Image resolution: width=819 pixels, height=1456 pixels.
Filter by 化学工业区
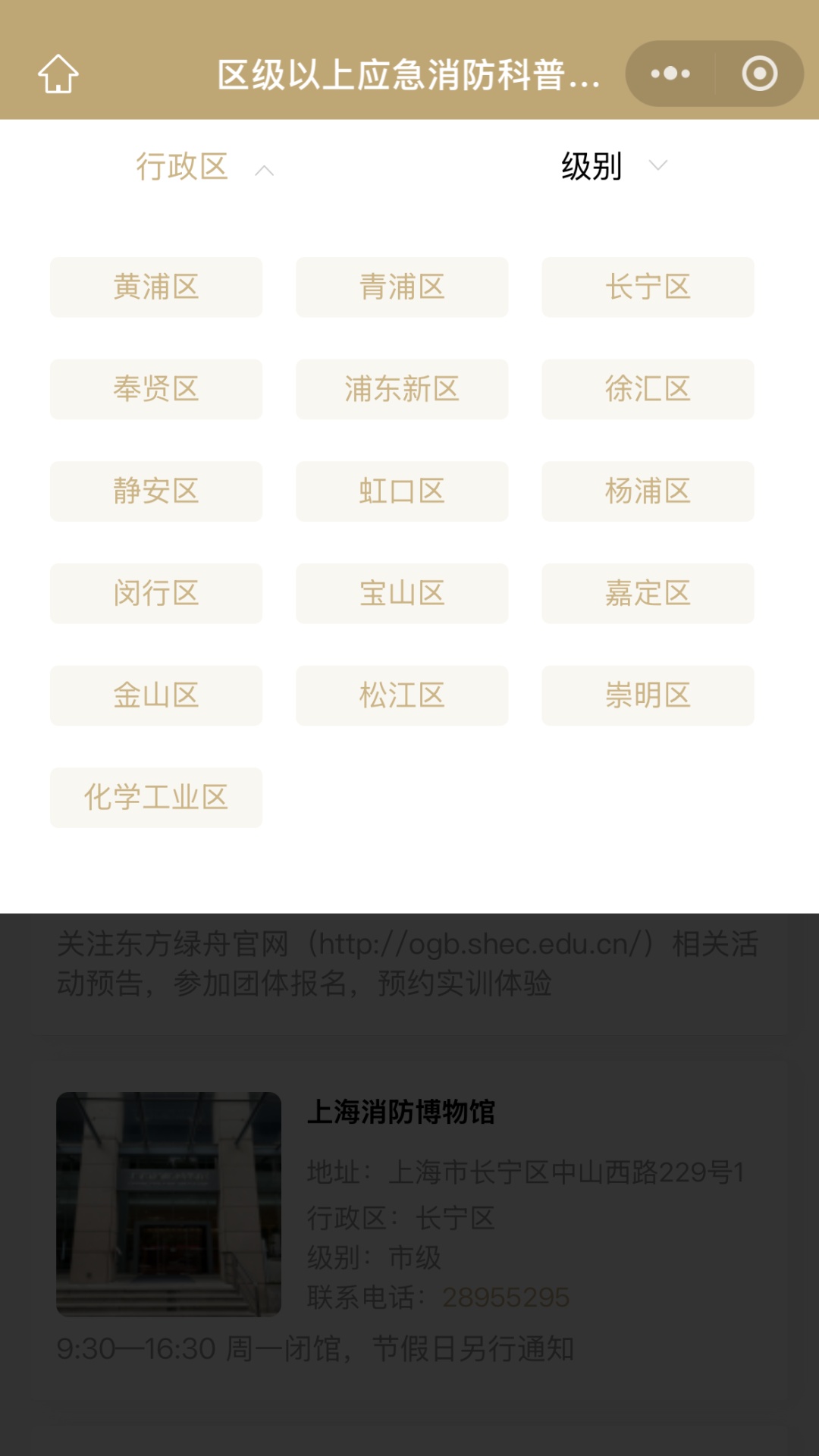tap(156, 798)
